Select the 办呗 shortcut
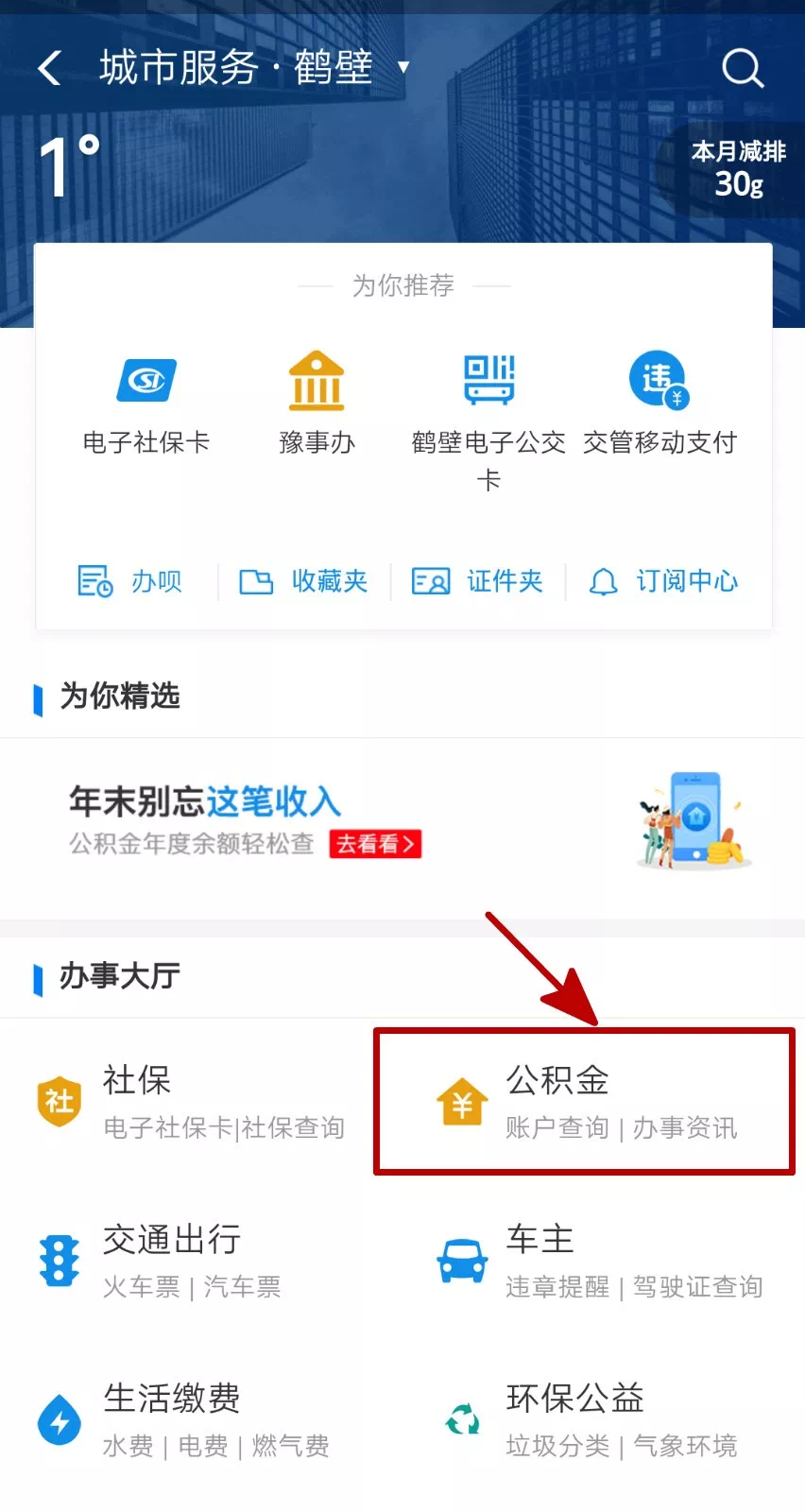This screenshot has width=805, height=1512. [130, 581]
